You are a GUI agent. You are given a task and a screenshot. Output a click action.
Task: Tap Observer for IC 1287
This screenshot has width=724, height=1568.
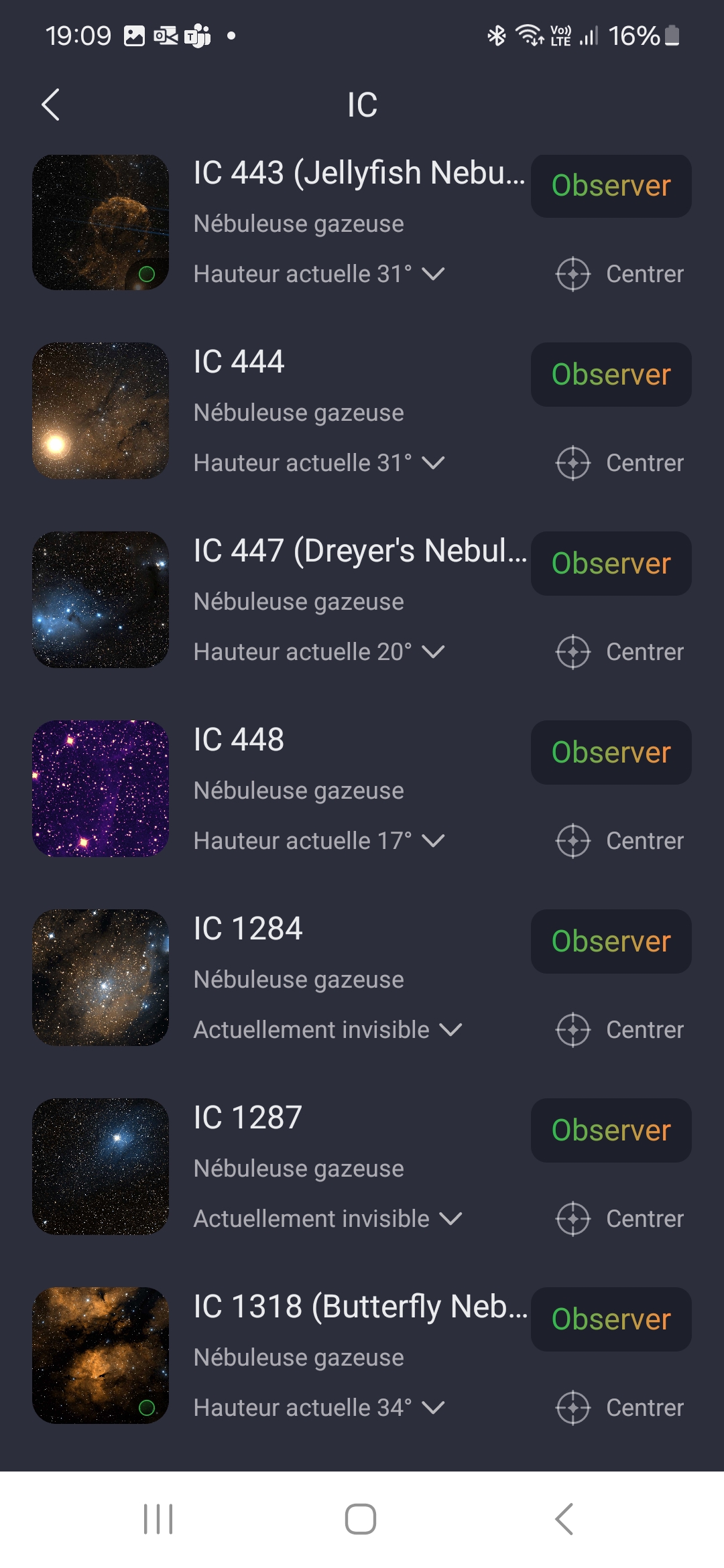611,1130
